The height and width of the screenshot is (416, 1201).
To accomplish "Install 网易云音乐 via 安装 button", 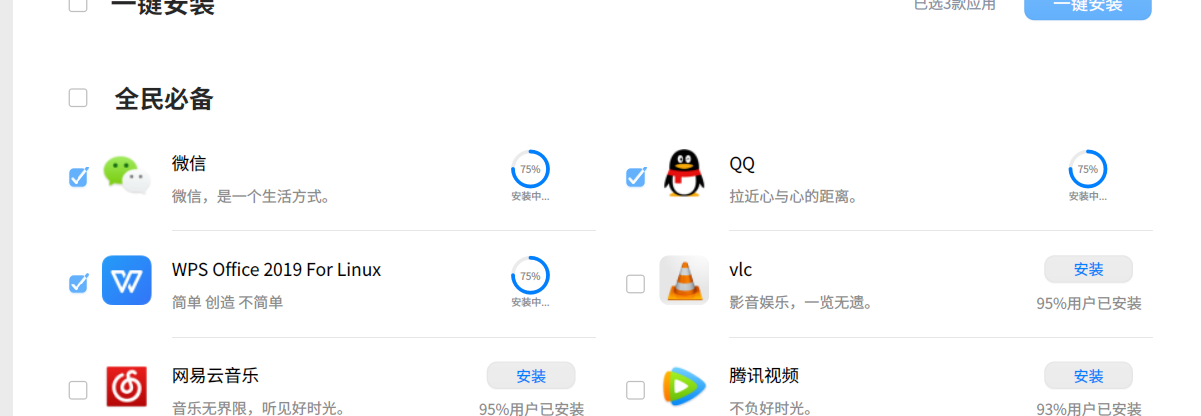I will tap(531, 376).
